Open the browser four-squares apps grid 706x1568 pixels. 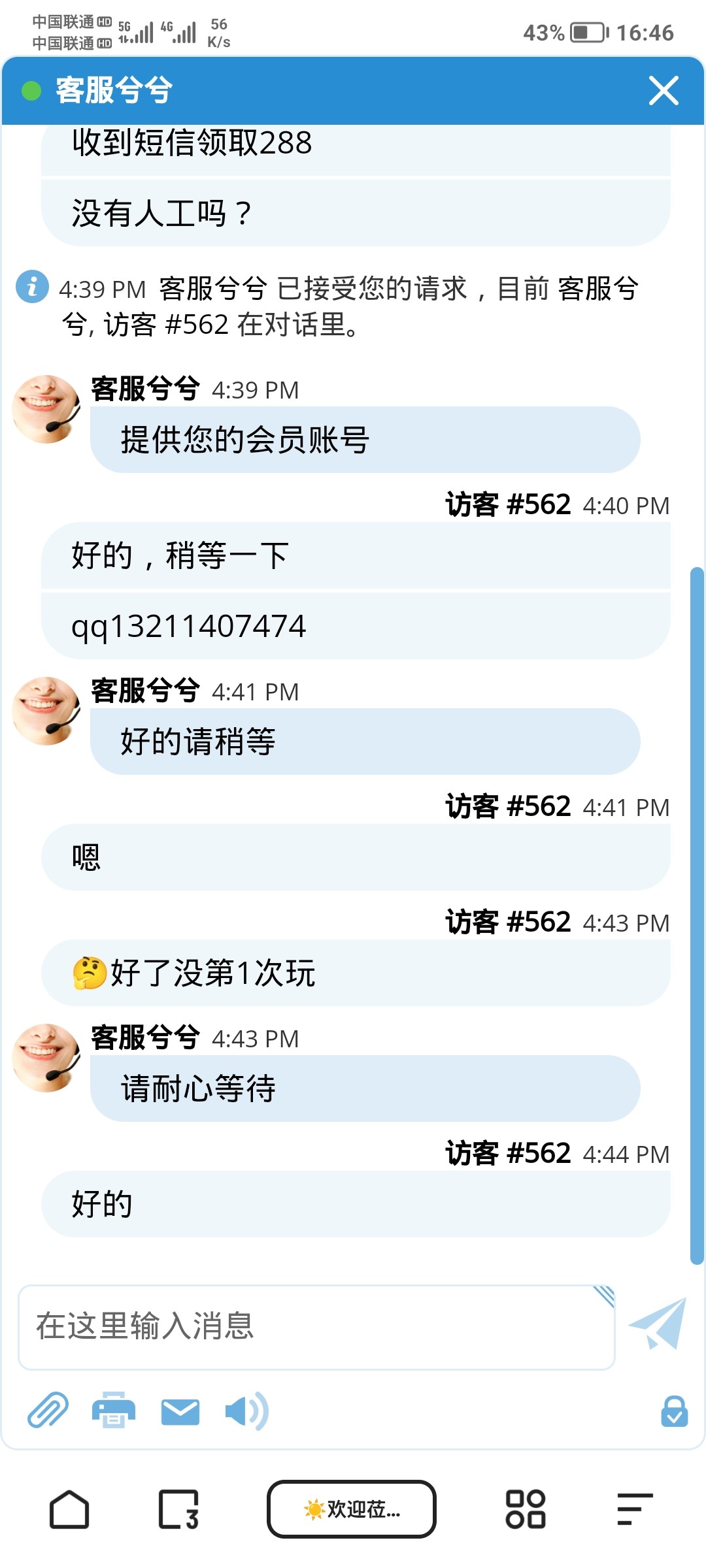525,1509
